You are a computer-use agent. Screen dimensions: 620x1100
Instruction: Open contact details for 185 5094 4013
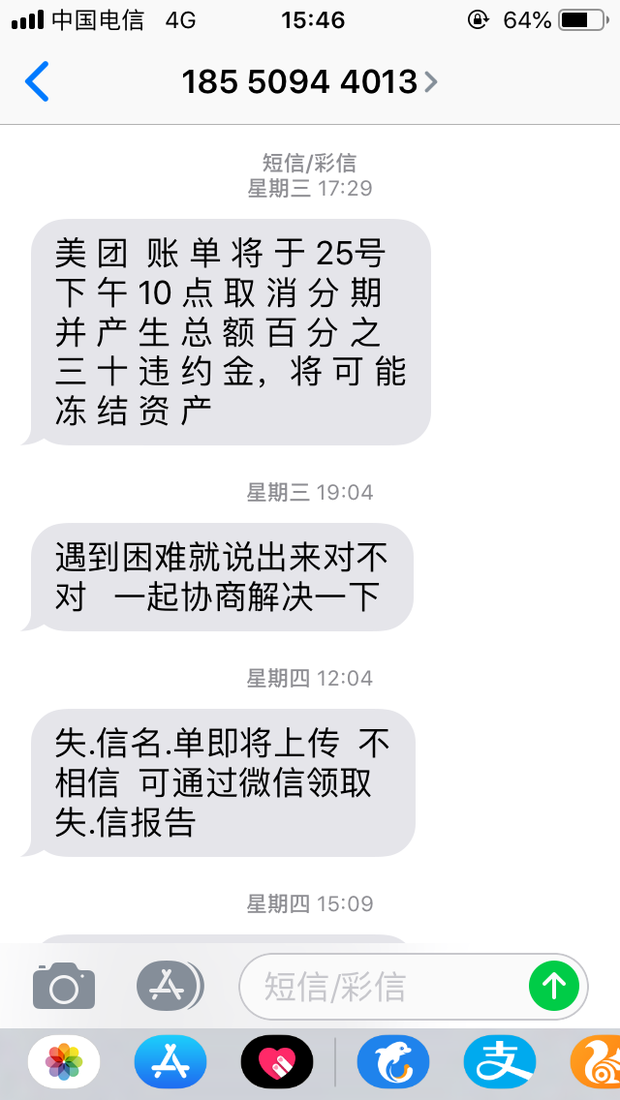pos(310,81)
